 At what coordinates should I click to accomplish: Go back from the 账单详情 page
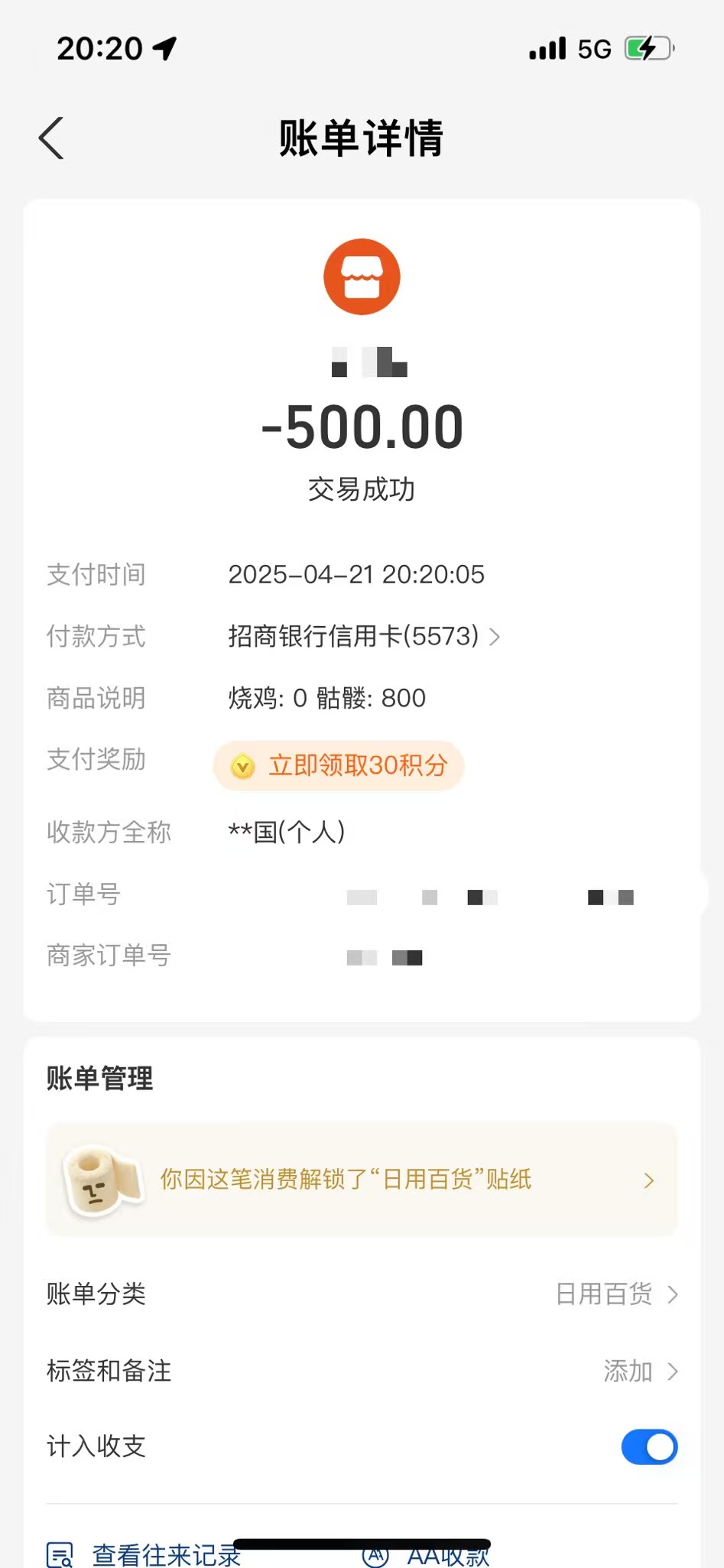tap(51, 138)
